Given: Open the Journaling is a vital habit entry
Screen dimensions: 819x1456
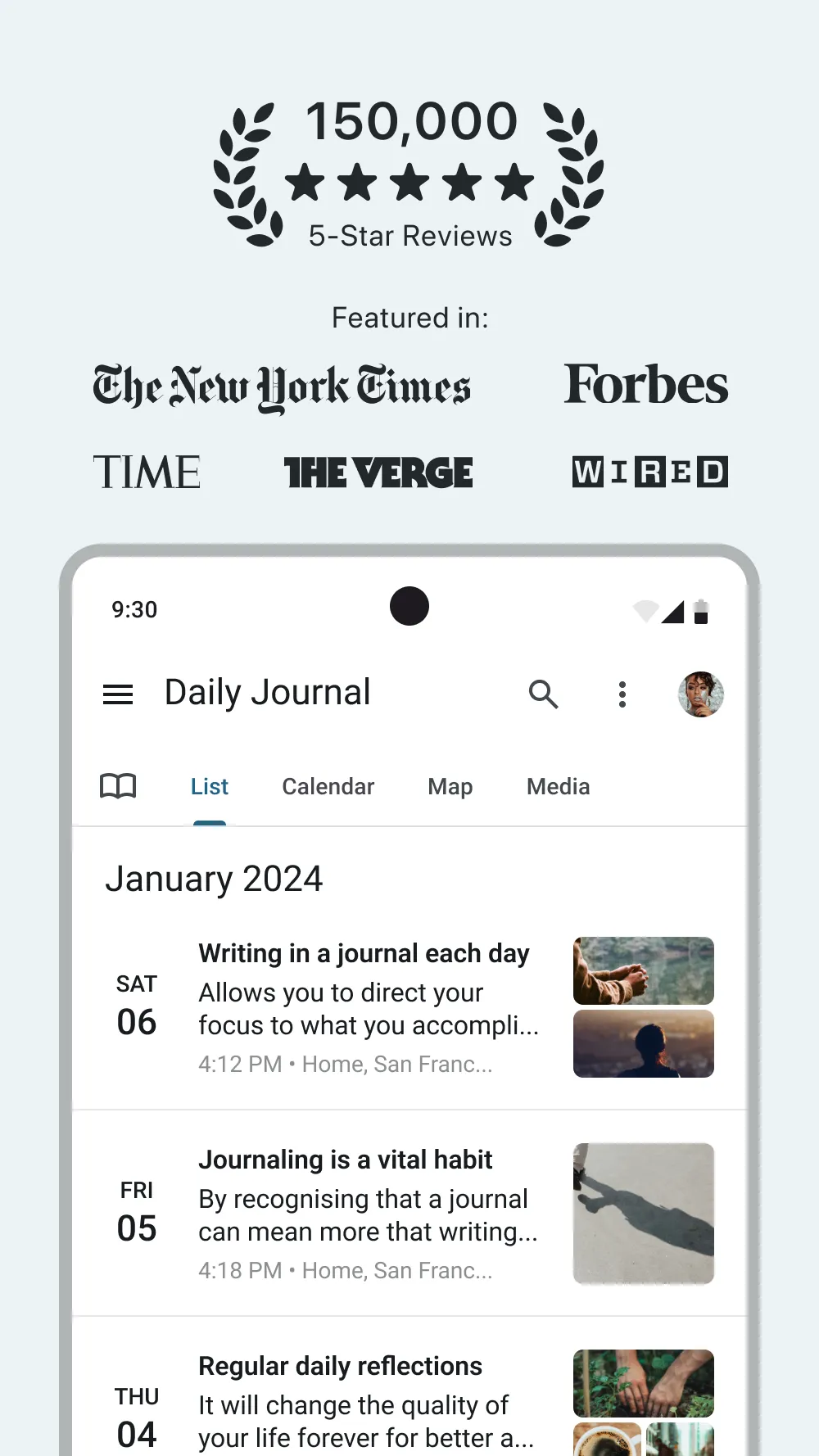Looking at the screenshot, I should tap(364, 1214).
